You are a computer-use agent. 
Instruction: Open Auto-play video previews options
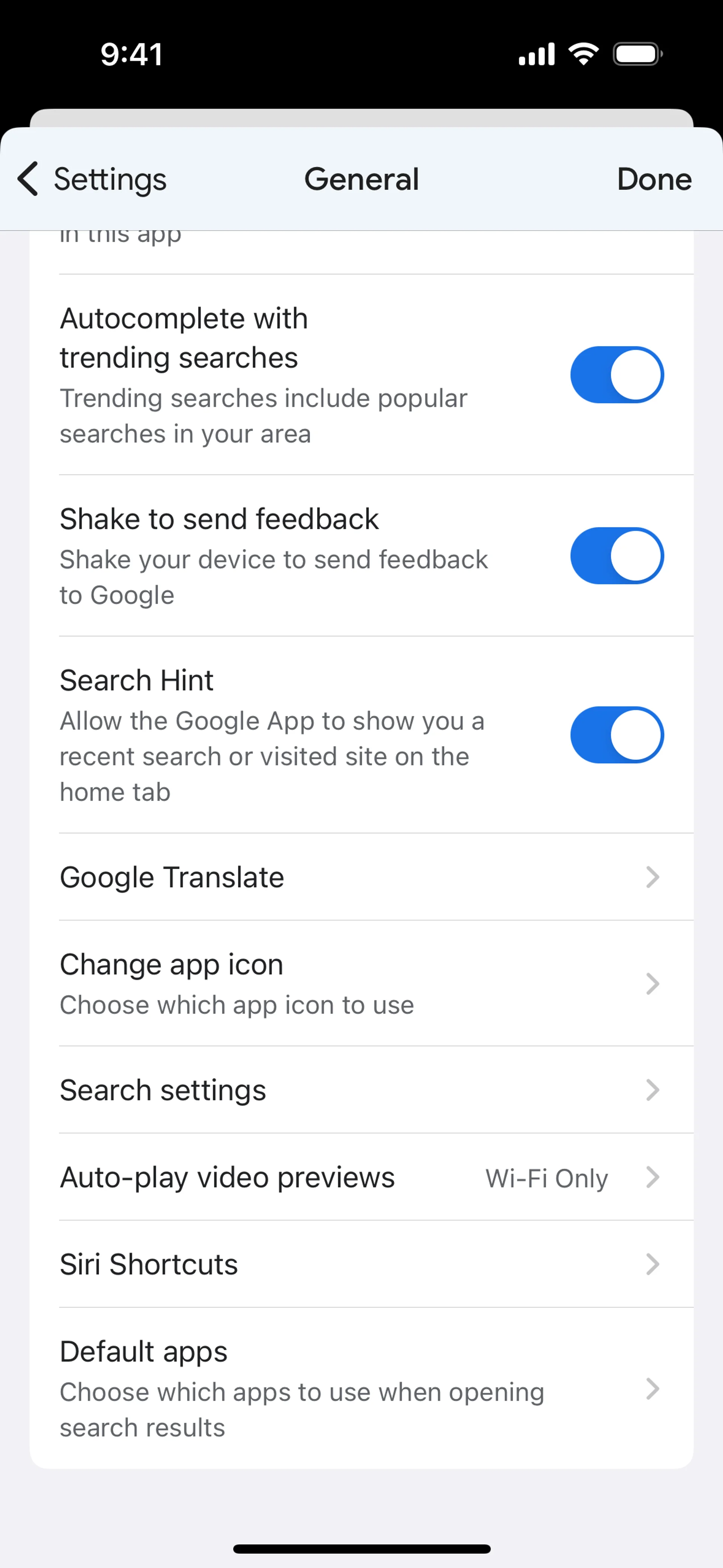pyautogui.click(x=361, y=1177)
